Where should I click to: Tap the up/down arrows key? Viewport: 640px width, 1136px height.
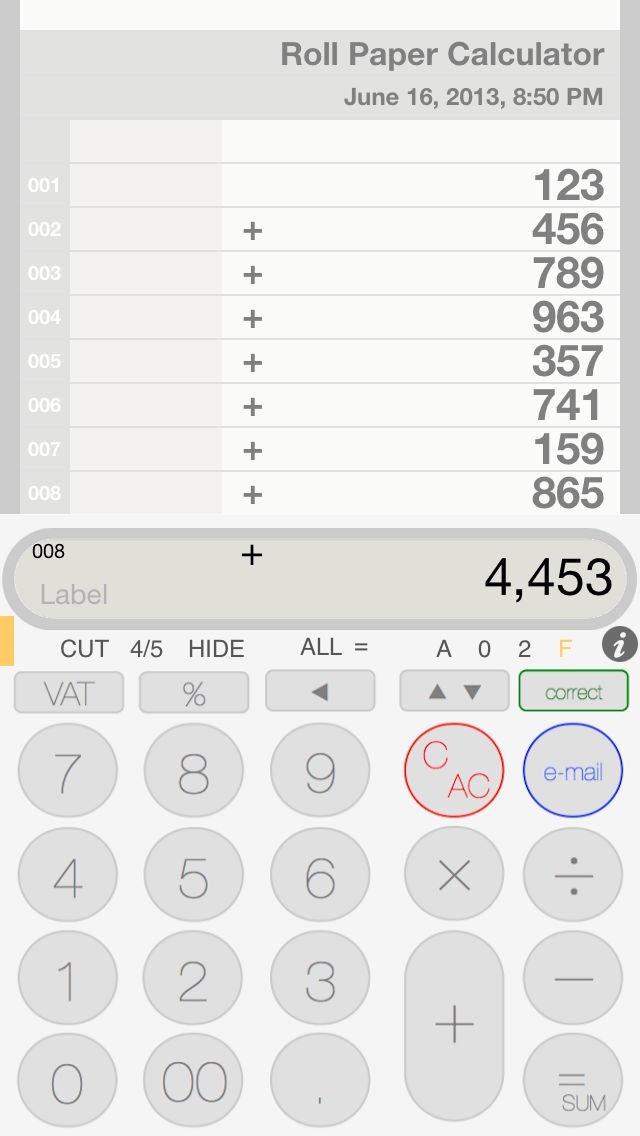click(x=454, y=692)
